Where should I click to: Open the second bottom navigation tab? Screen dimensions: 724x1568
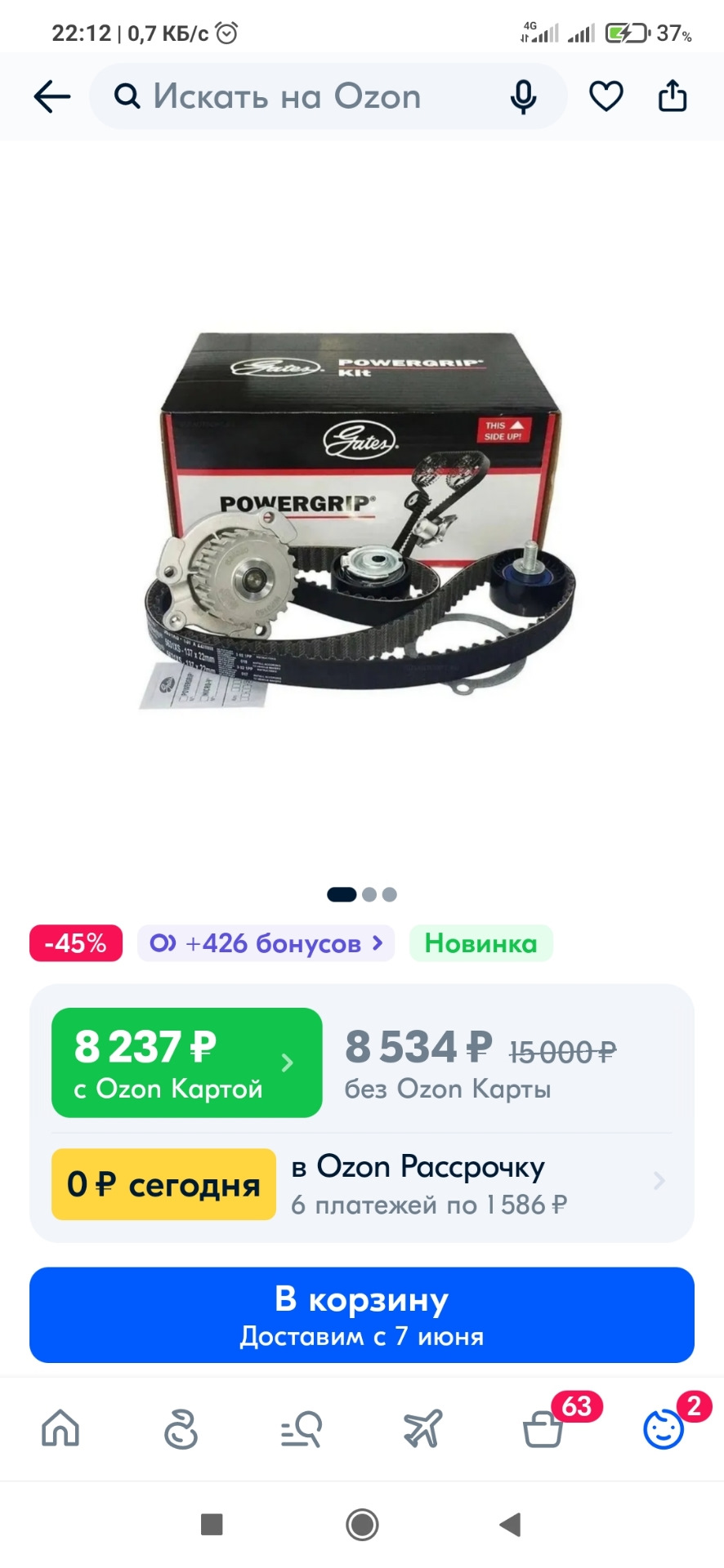[x=181, y=1429]
